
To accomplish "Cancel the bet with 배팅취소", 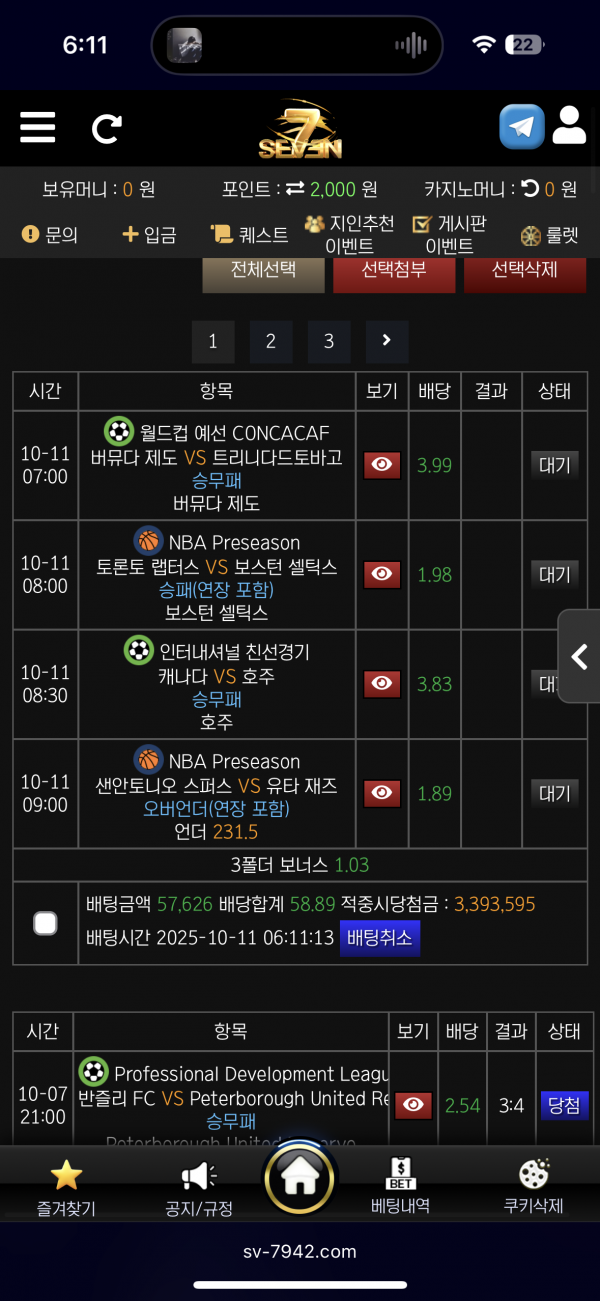I will (x=380, y=939).
